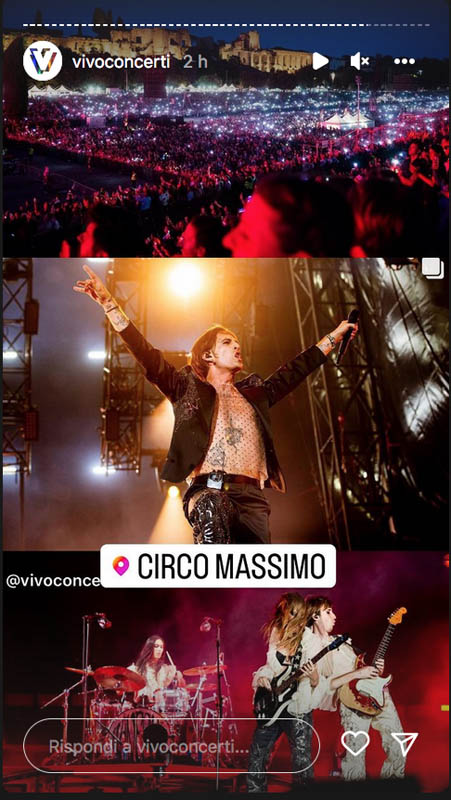This screenshot has width=451, height=800.
Task: Open the Circo Massimo location sticker
Action: [x=218, y=566]
